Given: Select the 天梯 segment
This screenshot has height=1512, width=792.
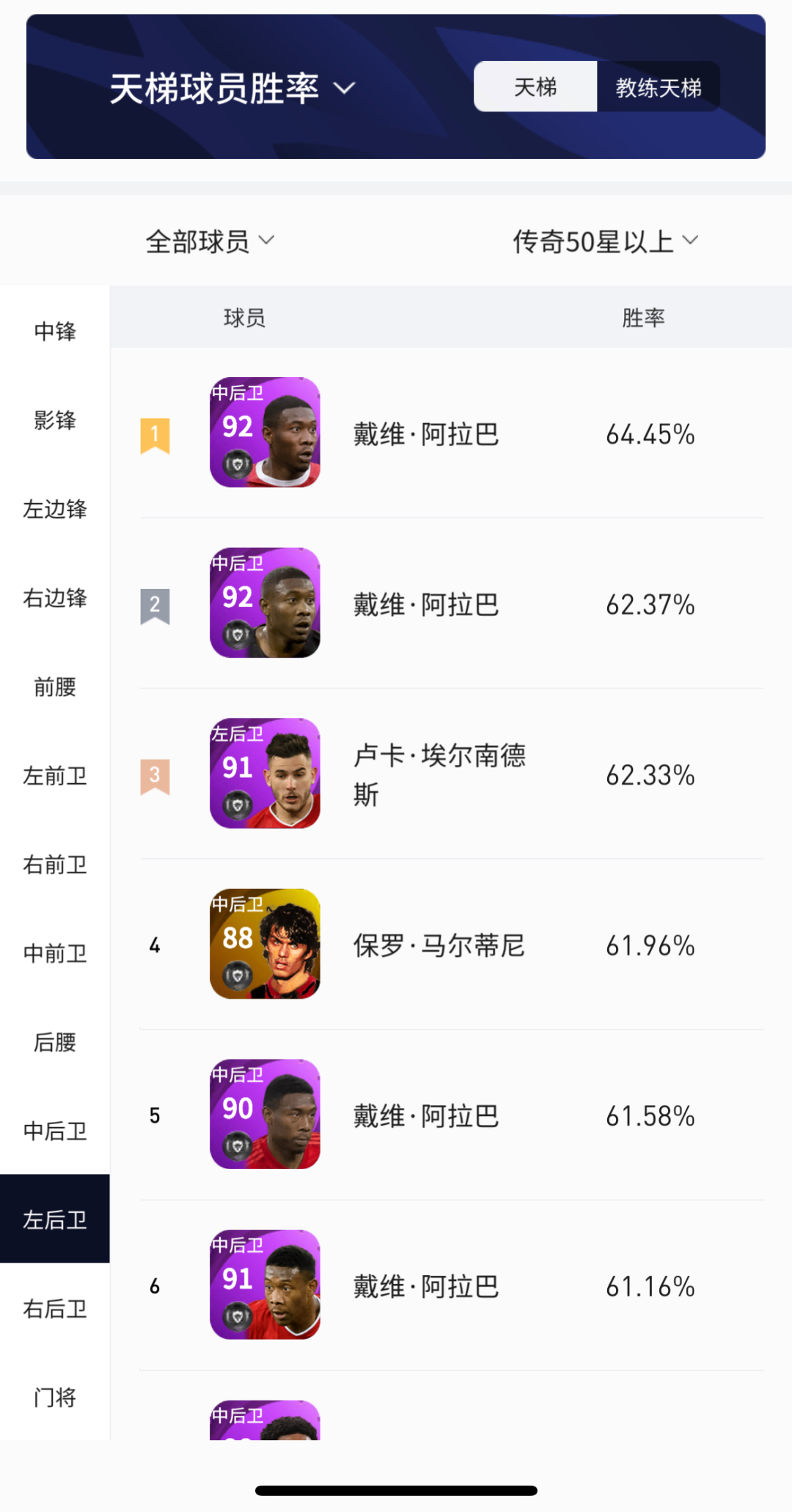Looking at the screenshot, I should pos(535,87).
